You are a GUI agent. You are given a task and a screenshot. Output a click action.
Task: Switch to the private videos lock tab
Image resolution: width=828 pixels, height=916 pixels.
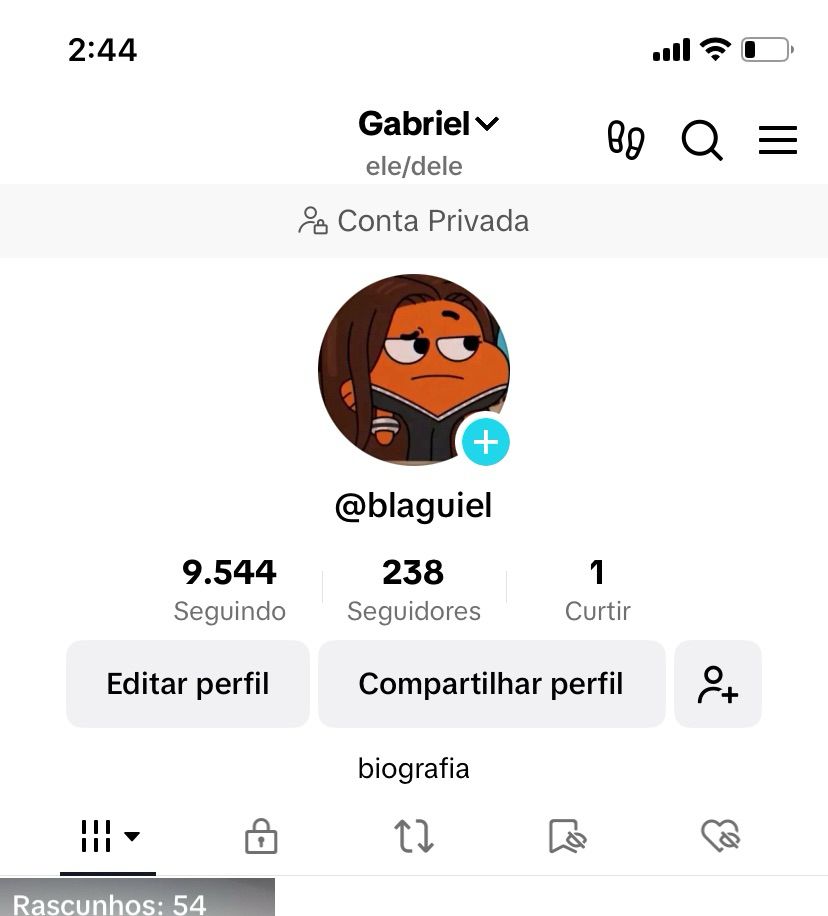point(261,836)
